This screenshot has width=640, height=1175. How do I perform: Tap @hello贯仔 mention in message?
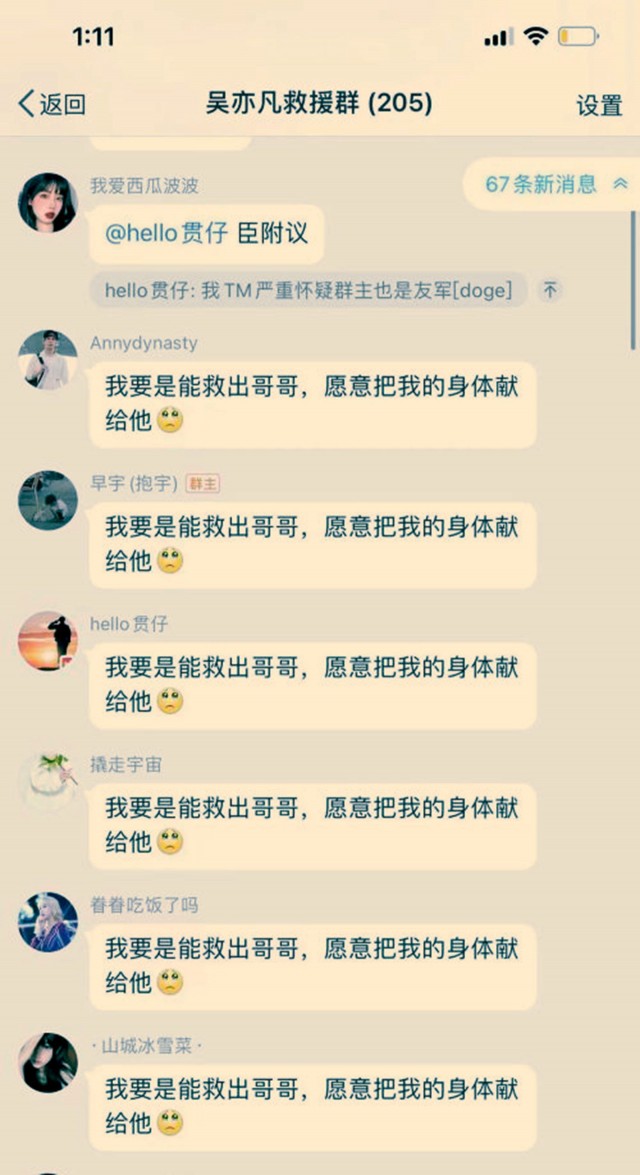tap(166, 233)
